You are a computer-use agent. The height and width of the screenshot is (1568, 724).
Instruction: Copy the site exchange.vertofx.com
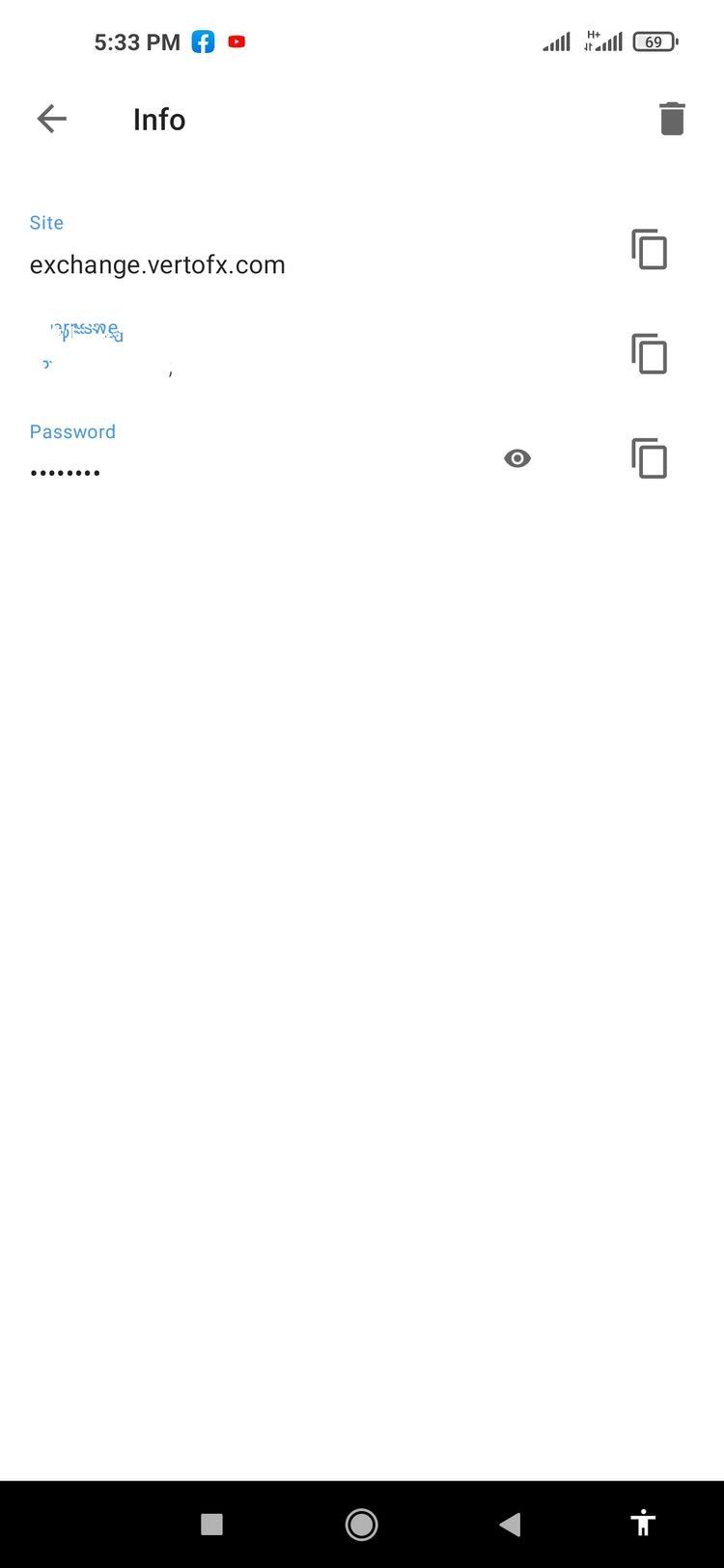[x=649, y=249]
